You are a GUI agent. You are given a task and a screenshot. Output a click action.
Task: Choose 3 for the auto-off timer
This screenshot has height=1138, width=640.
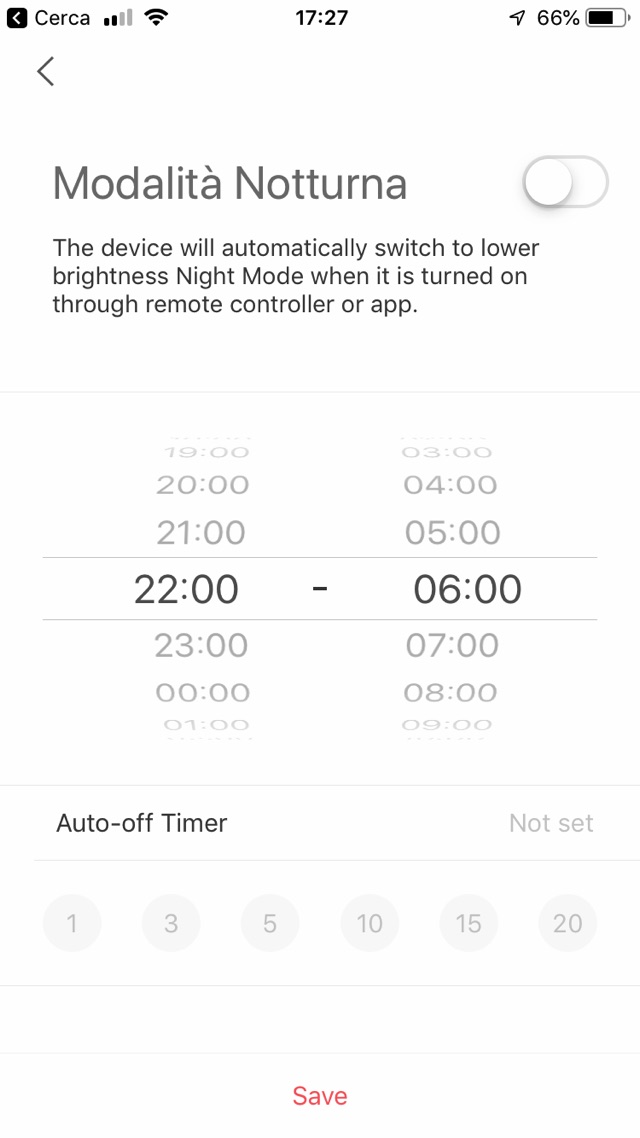point(171,923)
